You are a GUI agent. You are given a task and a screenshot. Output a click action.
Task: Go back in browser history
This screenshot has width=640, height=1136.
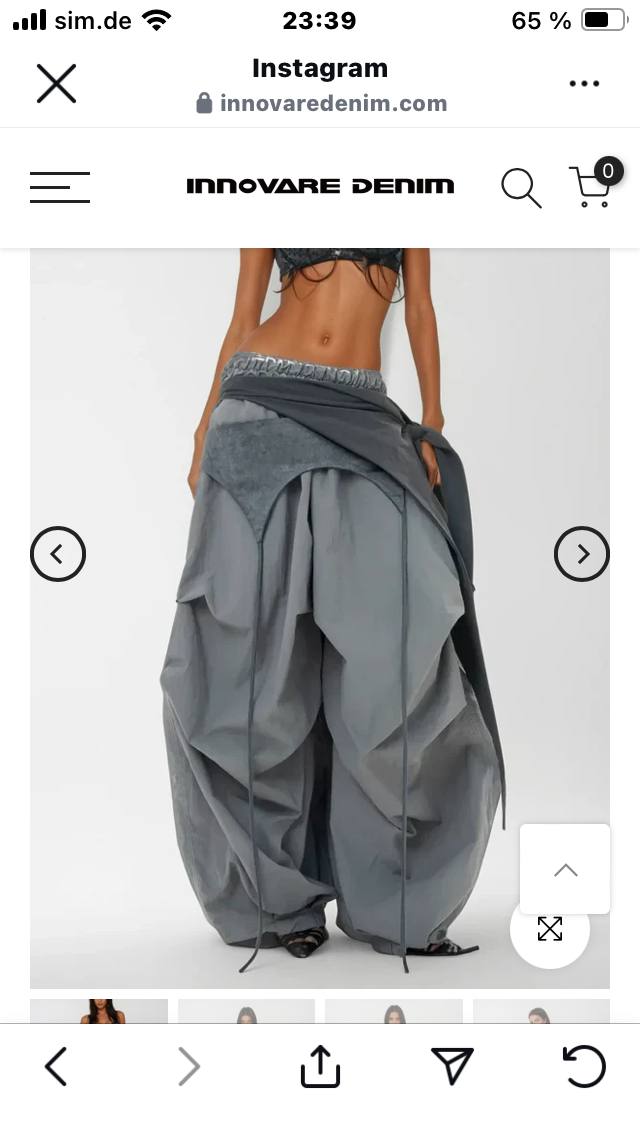(x=57, y=1066)
